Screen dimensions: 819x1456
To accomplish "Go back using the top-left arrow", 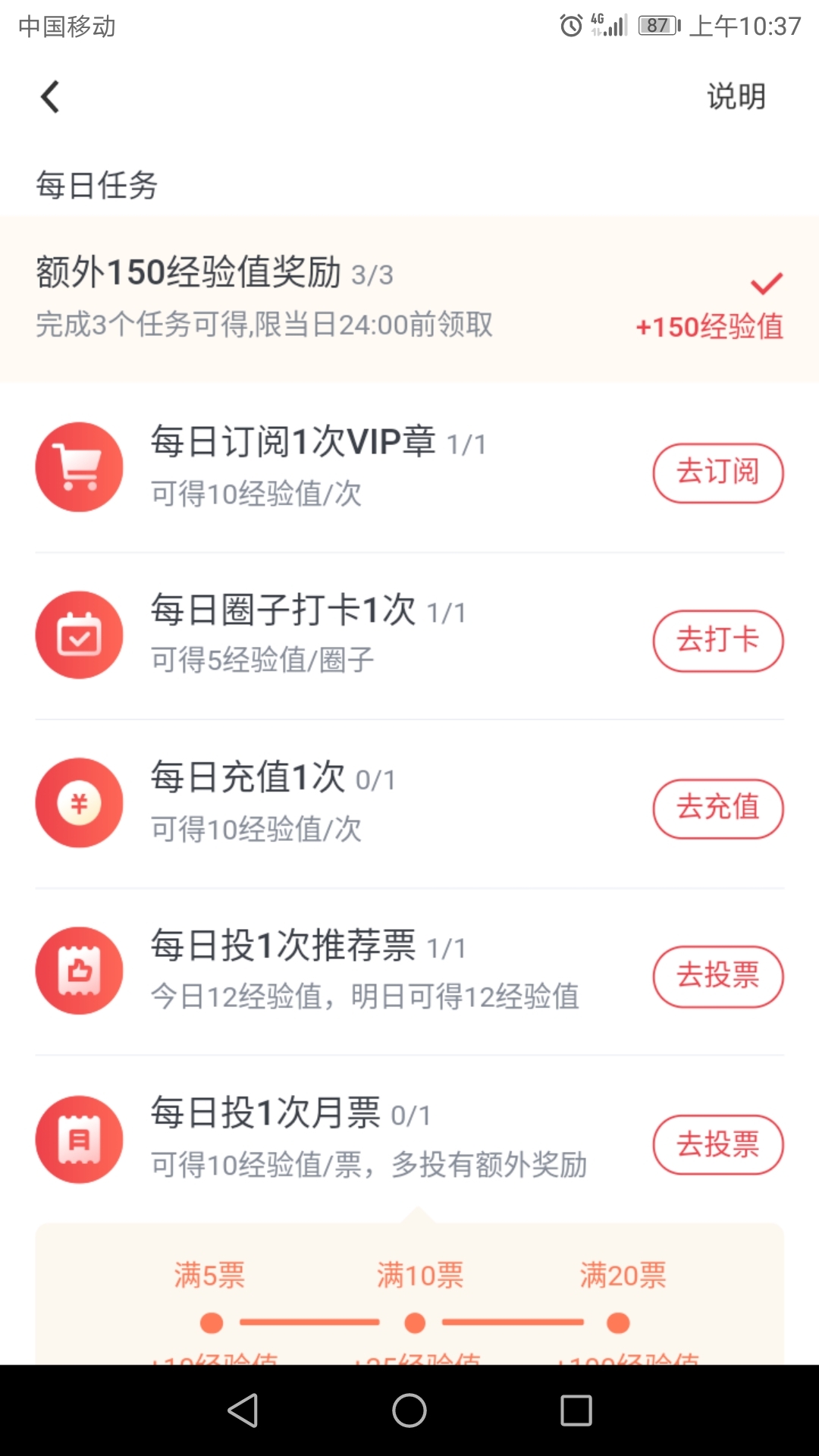I will 50,97.
